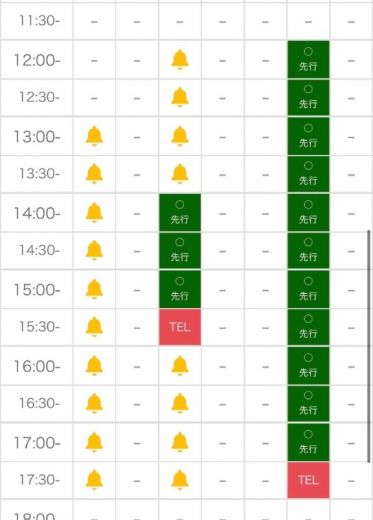
Task: Tap the bell at 15:30
Action: (x=94, y=327)
